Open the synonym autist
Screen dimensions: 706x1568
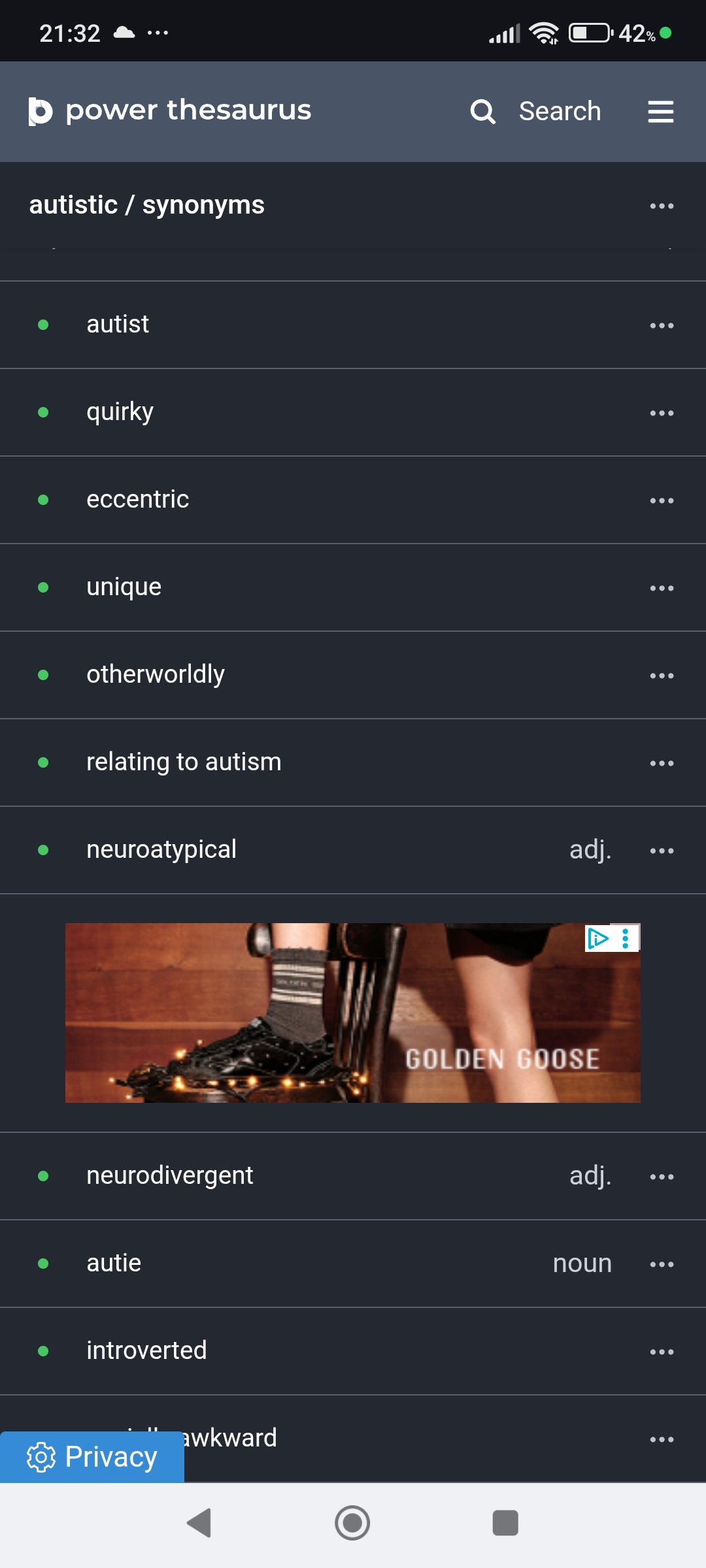(x=118, y=324)
